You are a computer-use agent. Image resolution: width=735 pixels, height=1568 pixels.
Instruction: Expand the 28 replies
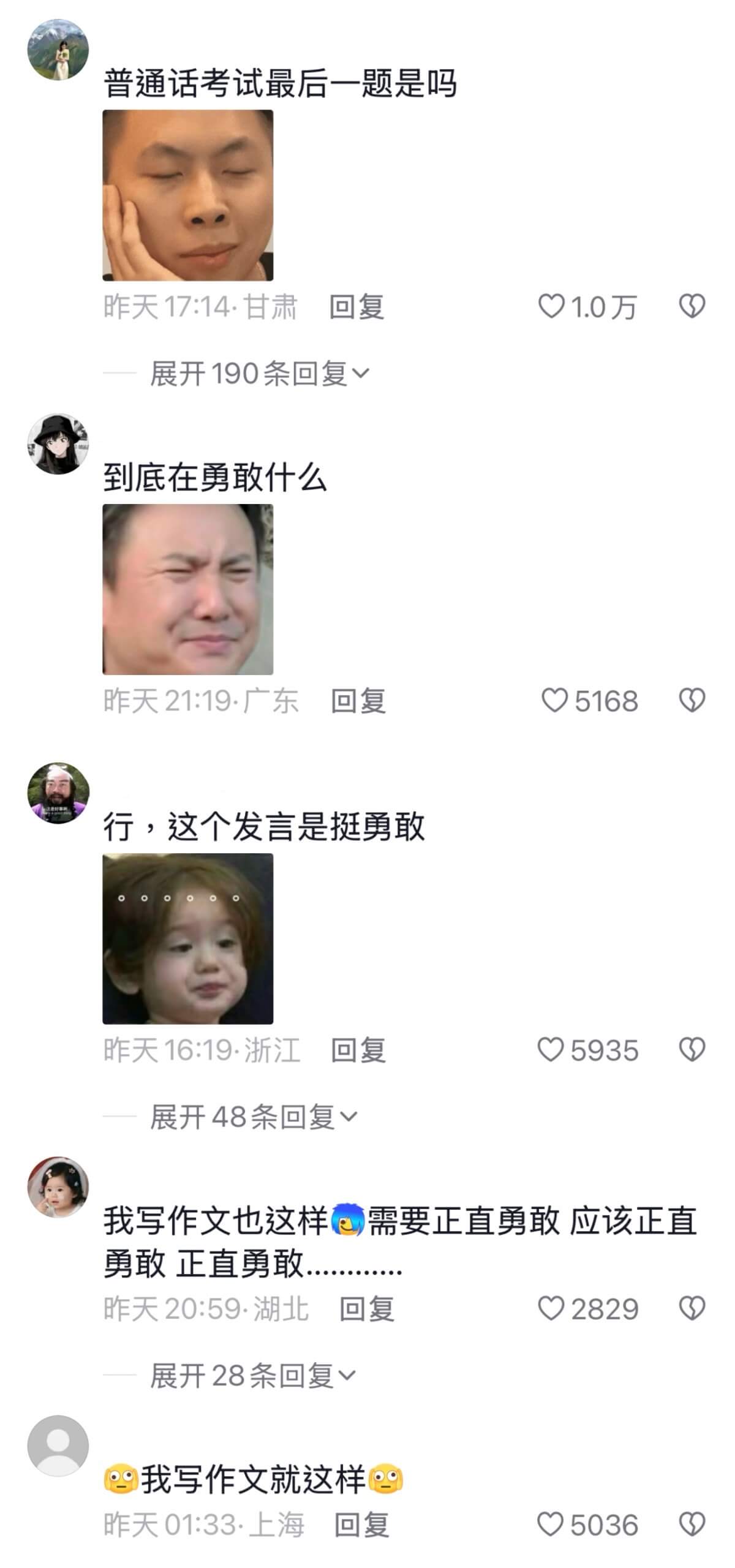[x=253, y=1376]
